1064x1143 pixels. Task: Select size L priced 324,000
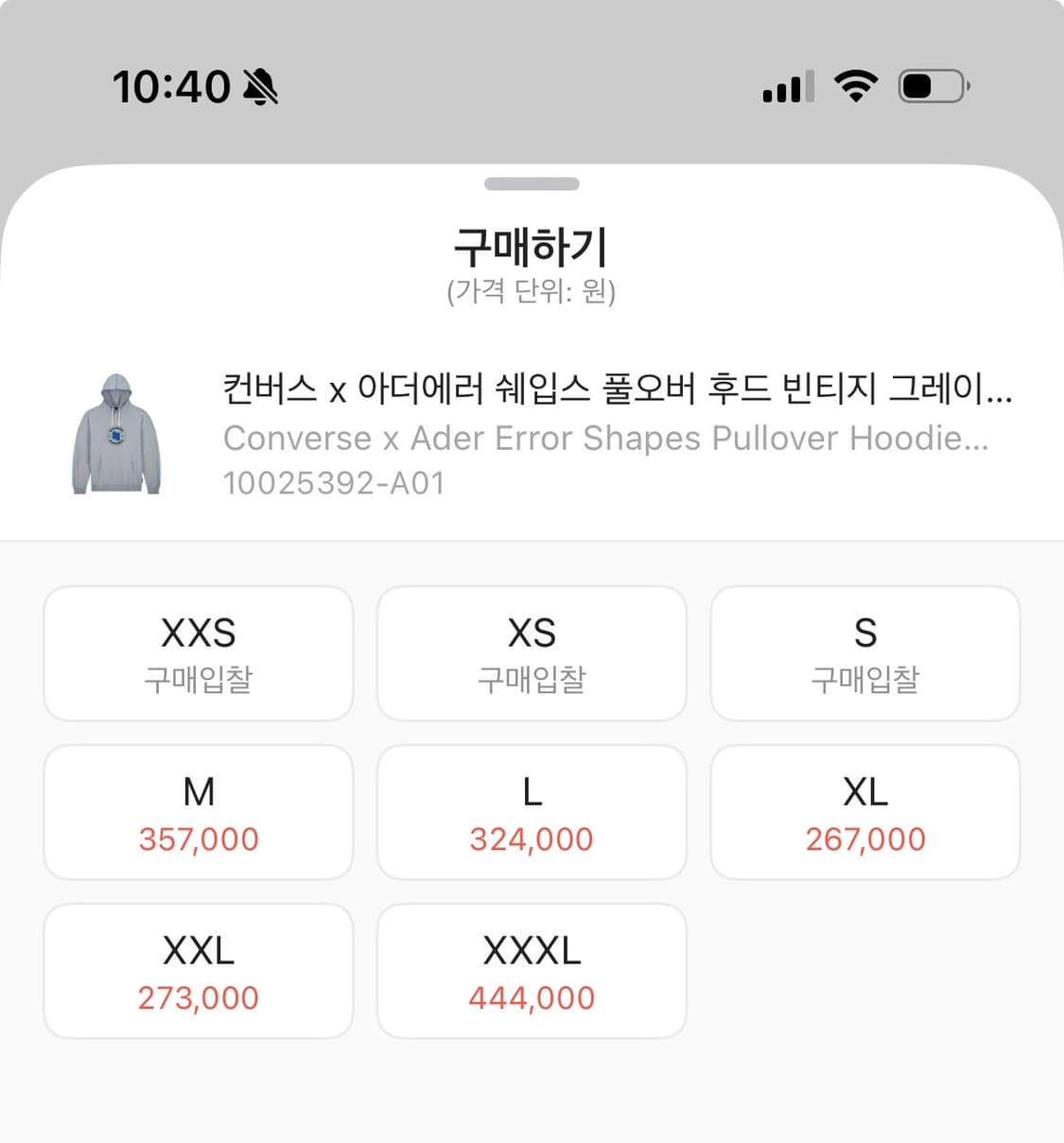(x=532, y=811)
